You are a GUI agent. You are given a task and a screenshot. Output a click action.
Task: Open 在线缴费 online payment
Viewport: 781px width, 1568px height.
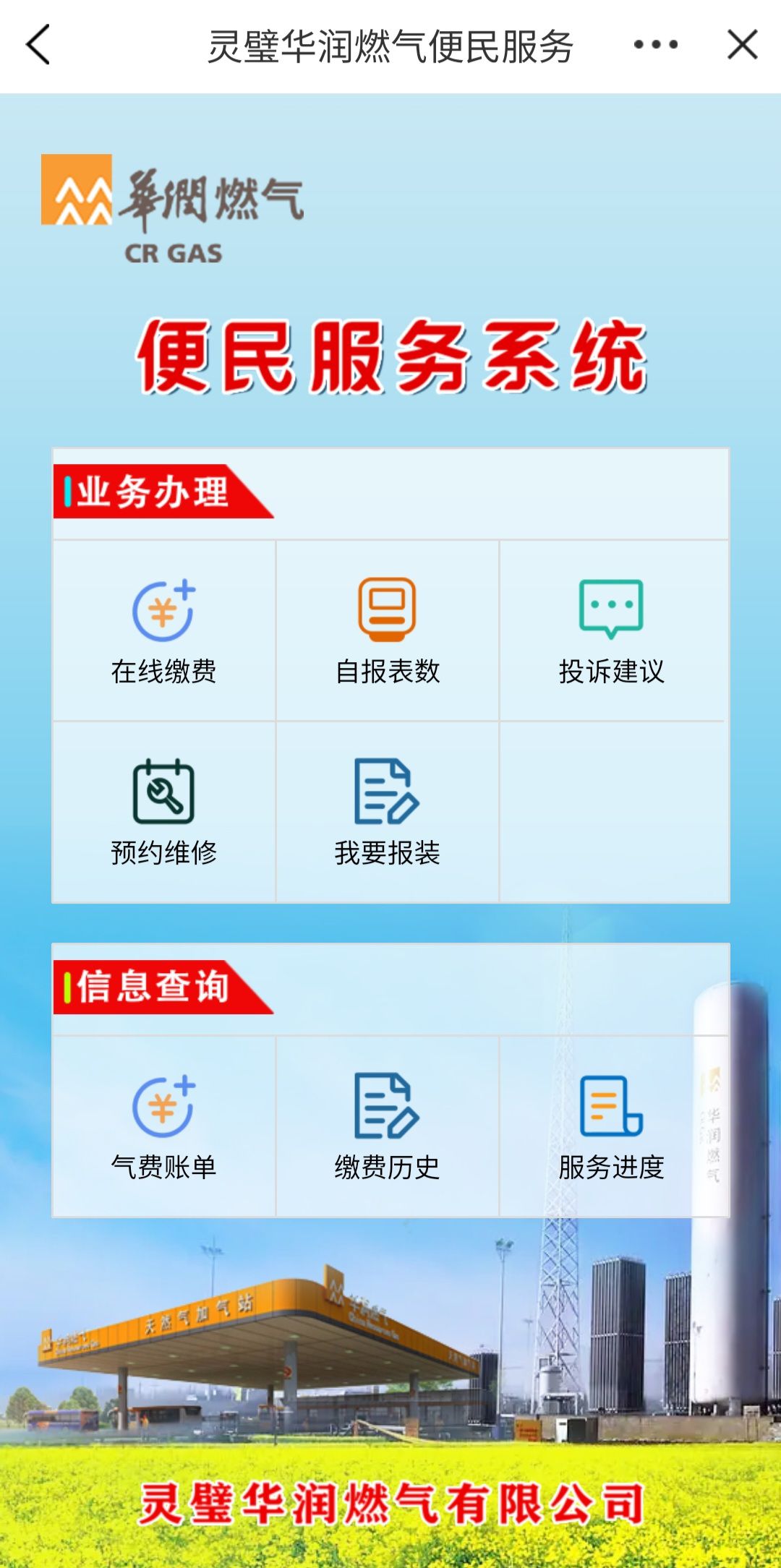[164, 630]
